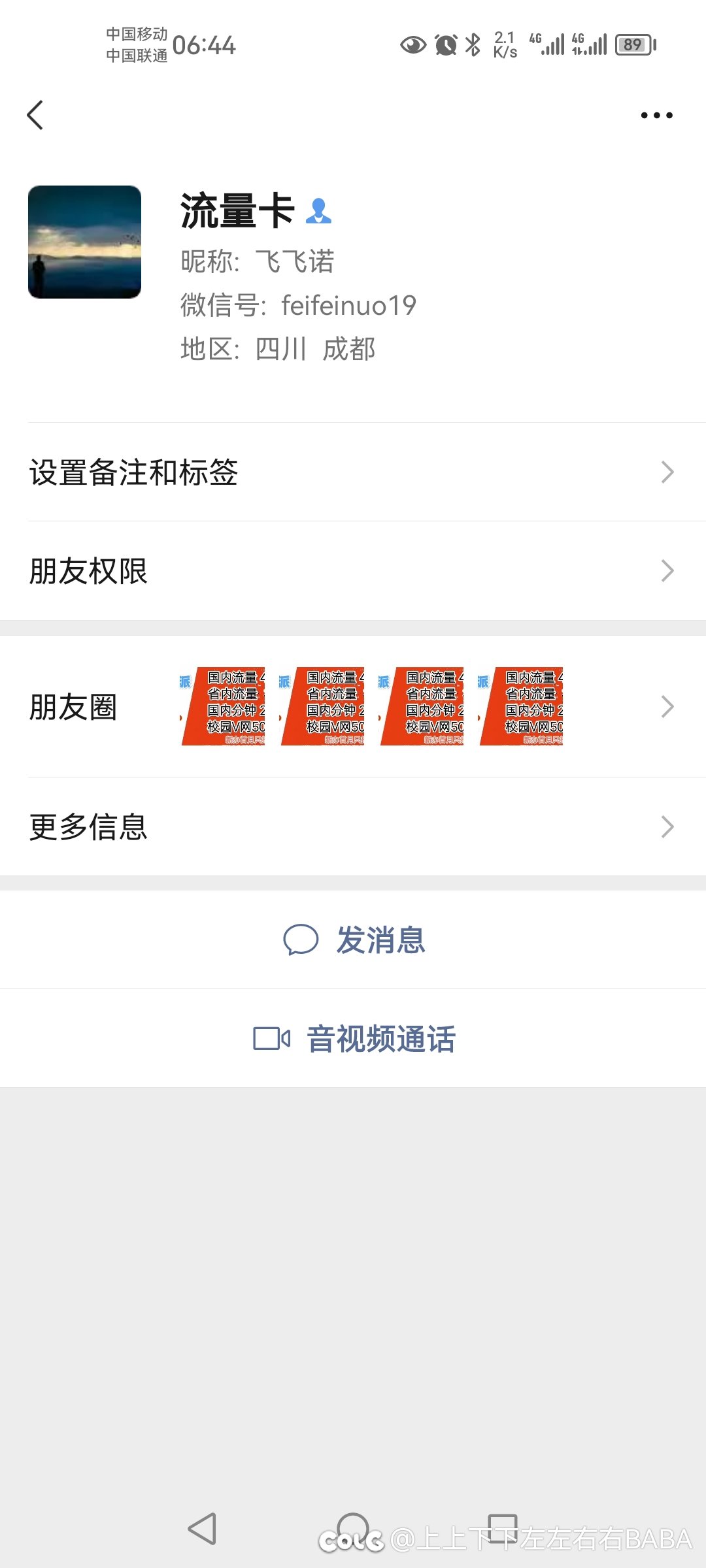The width and height of the screenshot is (706, 1568).
Task: View the contact's profile picture
Action: pos(84,242)
